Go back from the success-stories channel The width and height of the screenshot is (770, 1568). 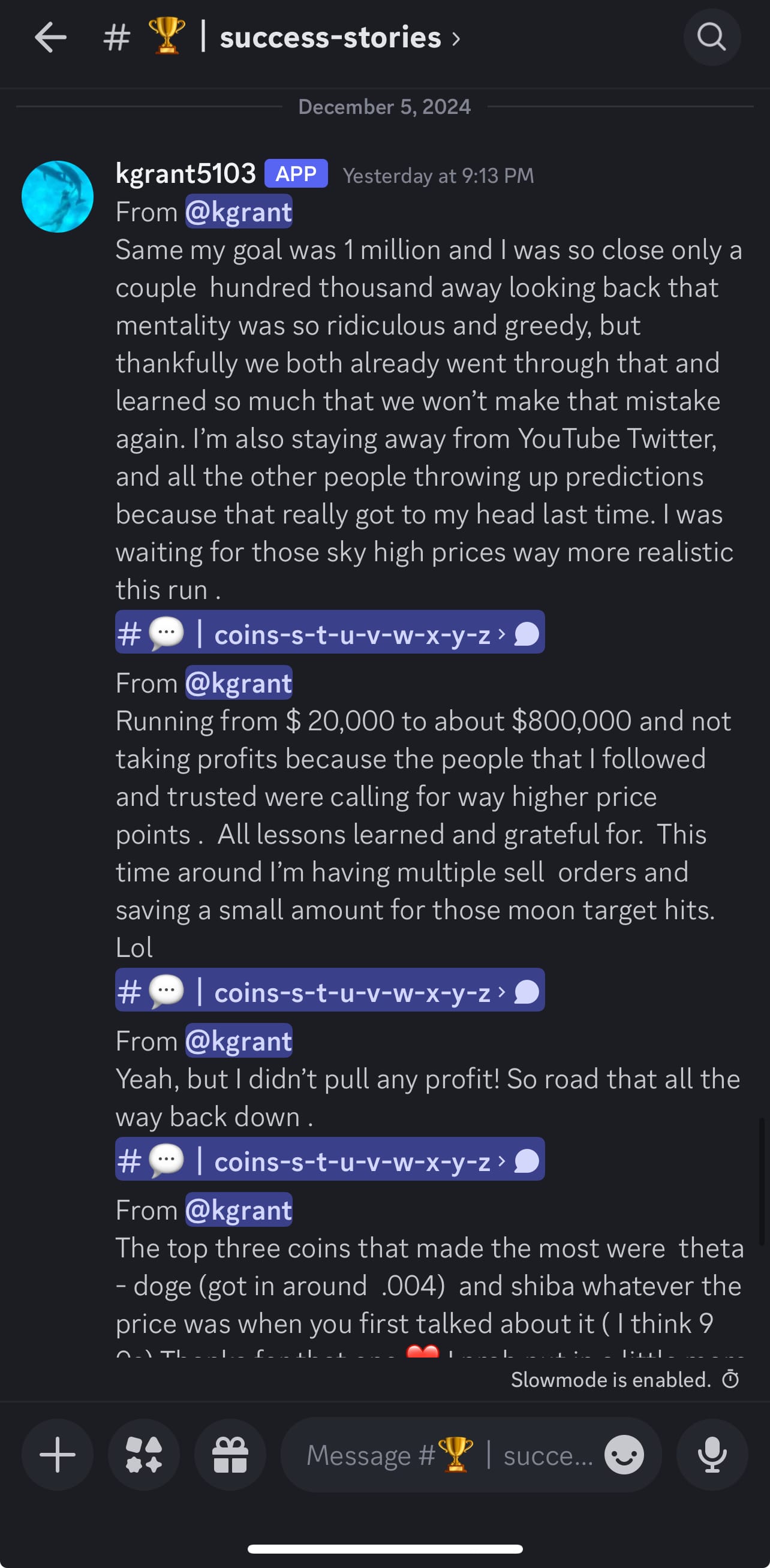coord(50,38)
